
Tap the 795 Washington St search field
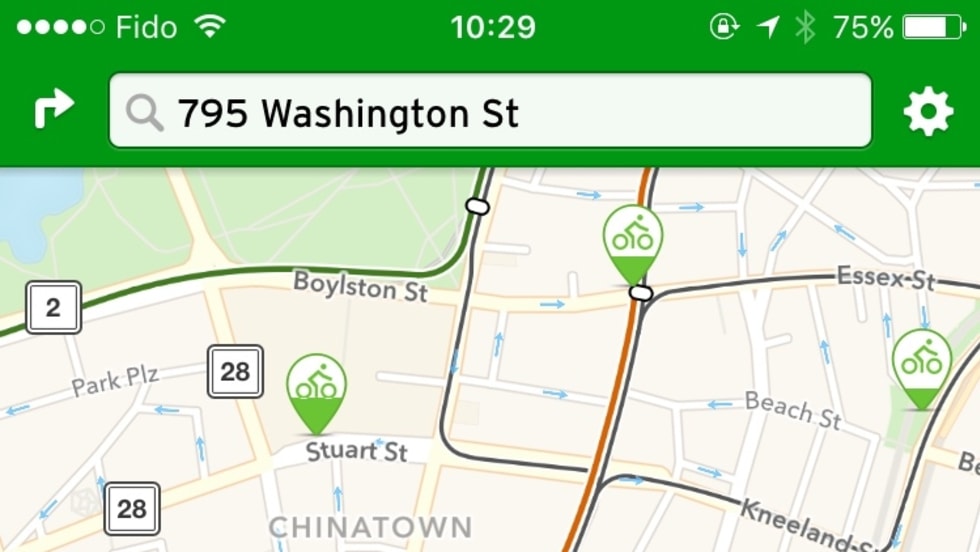point(490,112)
